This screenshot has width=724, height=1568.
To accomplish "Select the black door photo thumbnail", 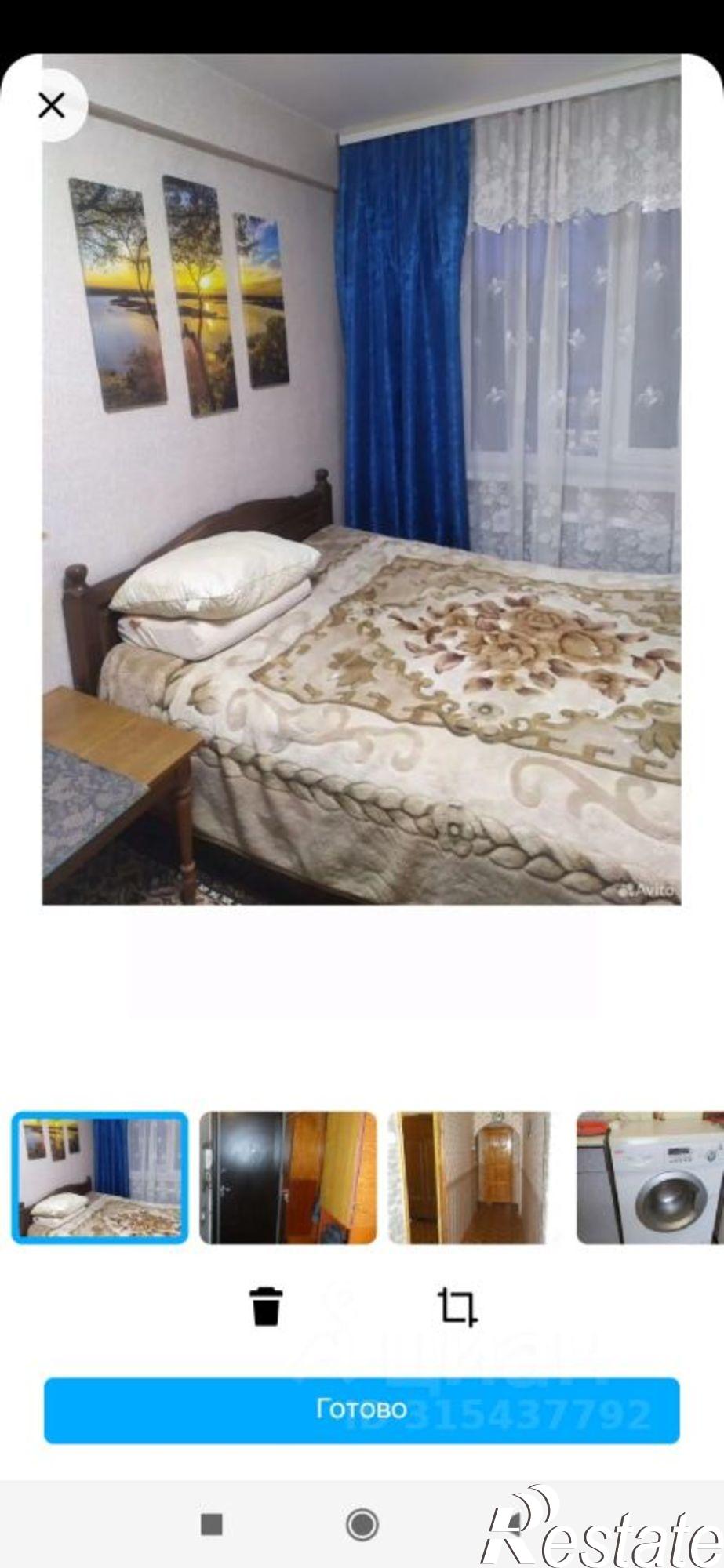I will pos(288,1178).
